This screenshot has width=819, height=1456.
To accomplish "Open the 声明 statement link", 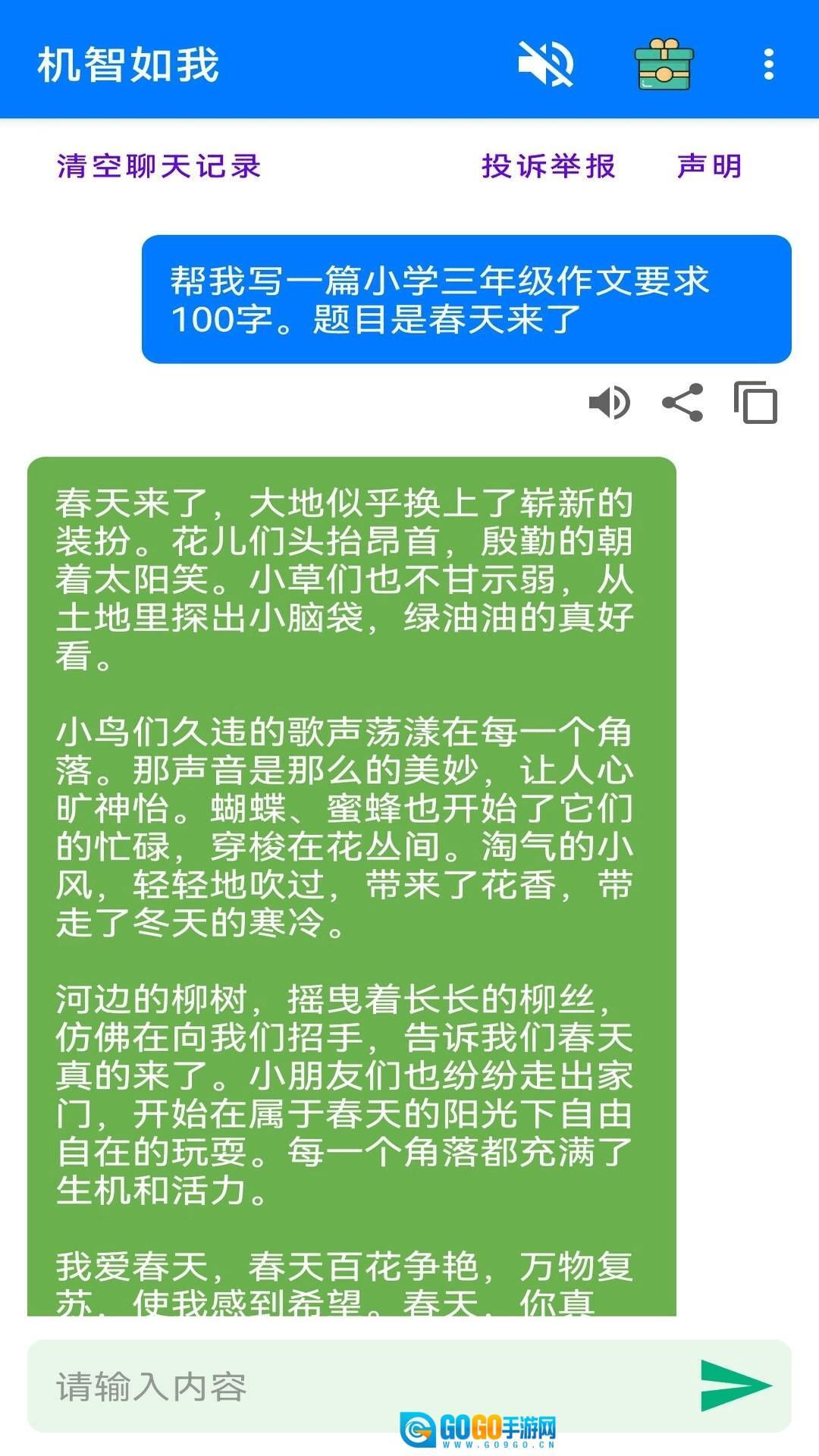I will [x=709, y=166].
